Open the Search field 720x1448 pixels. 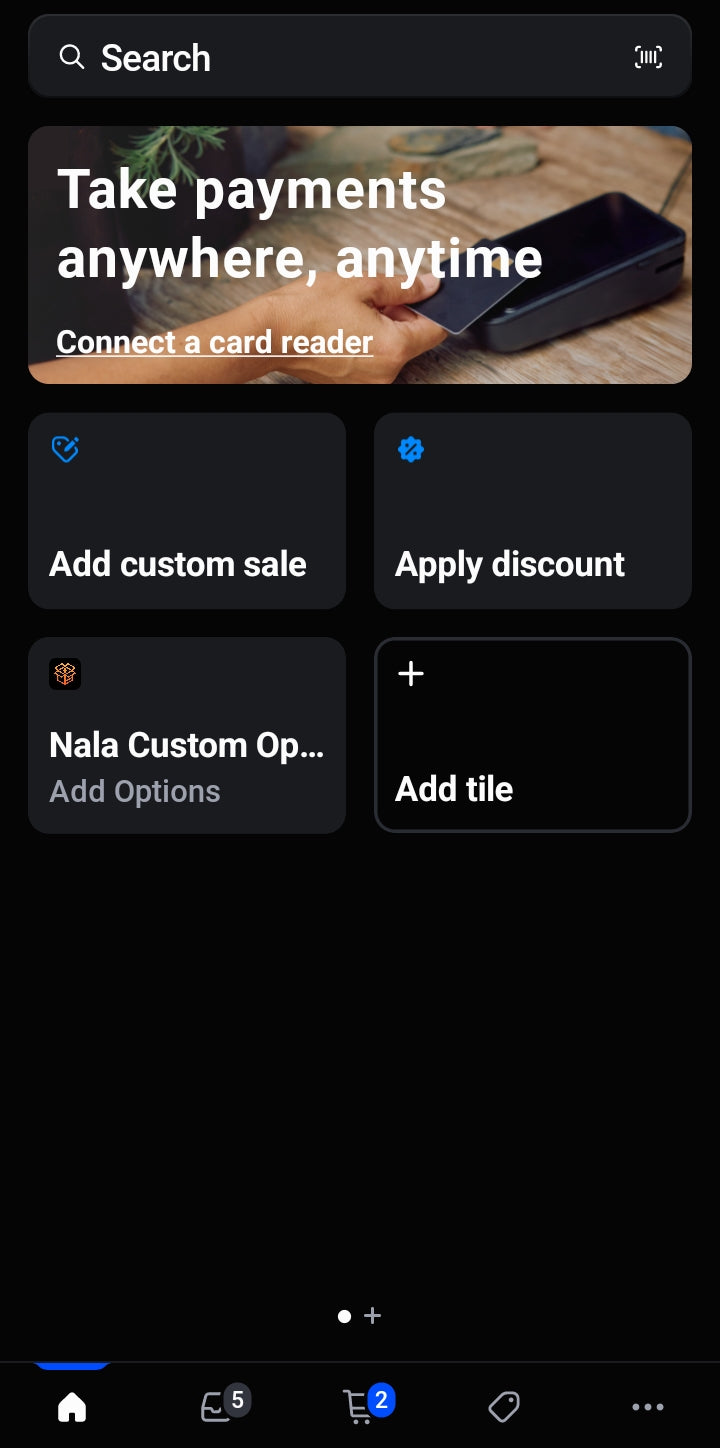330,57
